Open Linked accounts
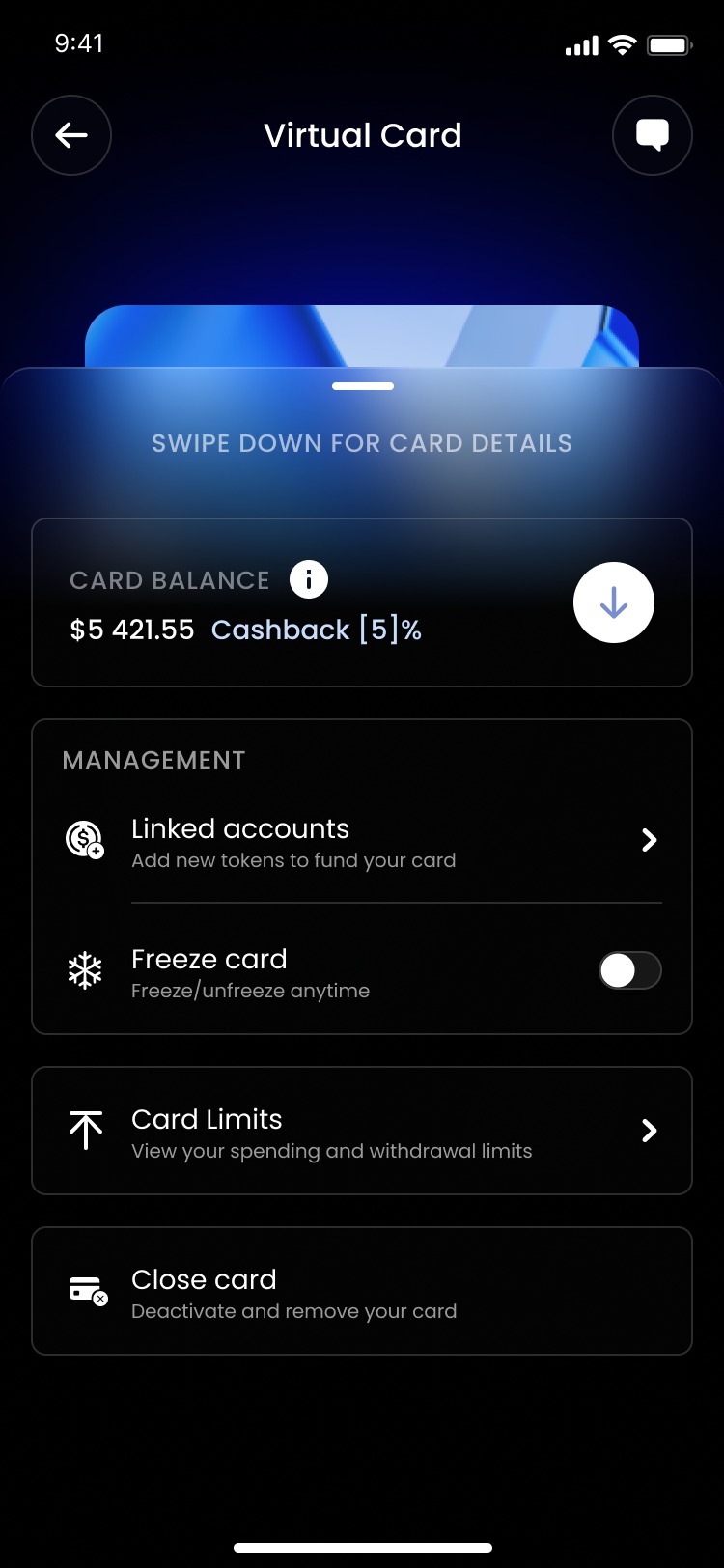 (x=362, y=840)
